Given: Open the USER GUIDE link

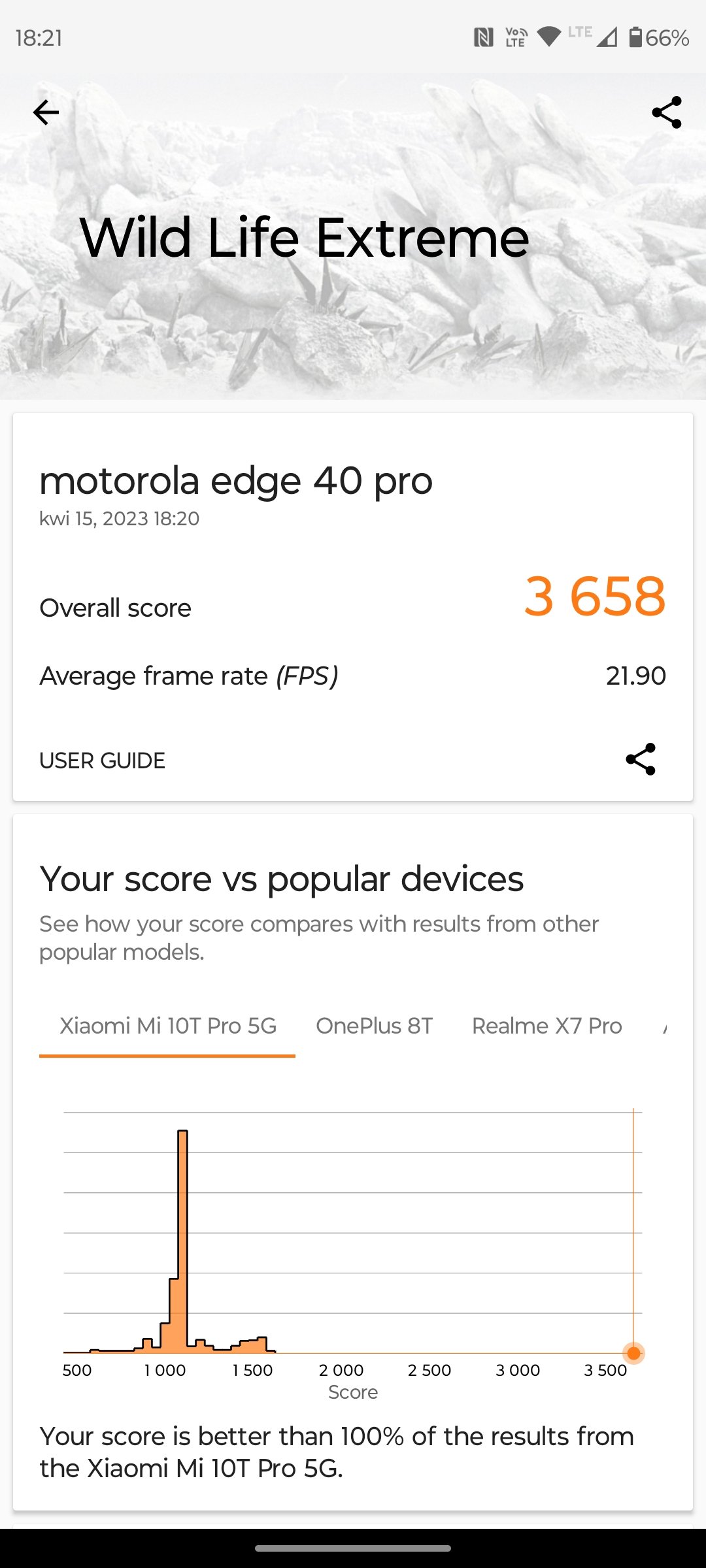Looking at the screenshot, I should [x=102, y=760].
